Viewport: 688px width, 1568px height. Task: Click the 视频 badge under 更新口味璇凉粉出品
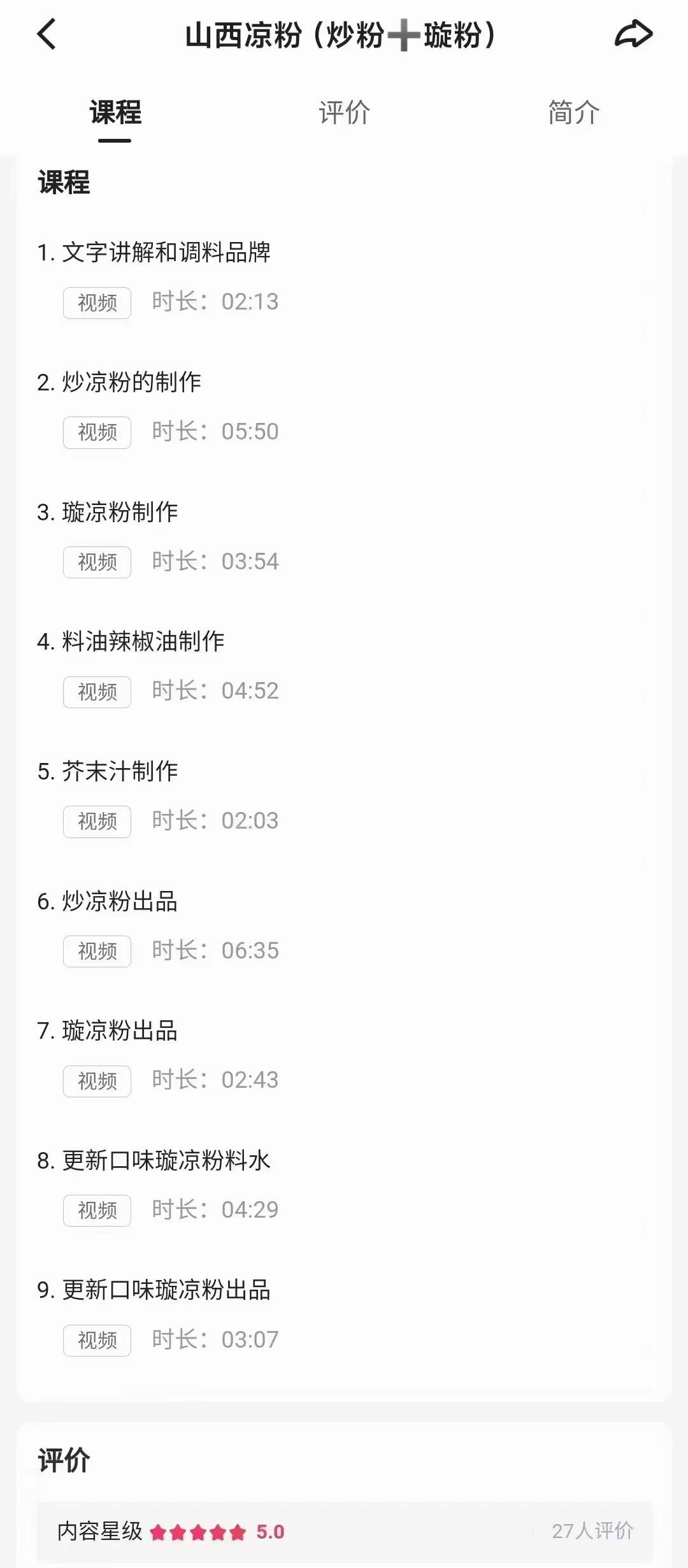pos(97,1341)
